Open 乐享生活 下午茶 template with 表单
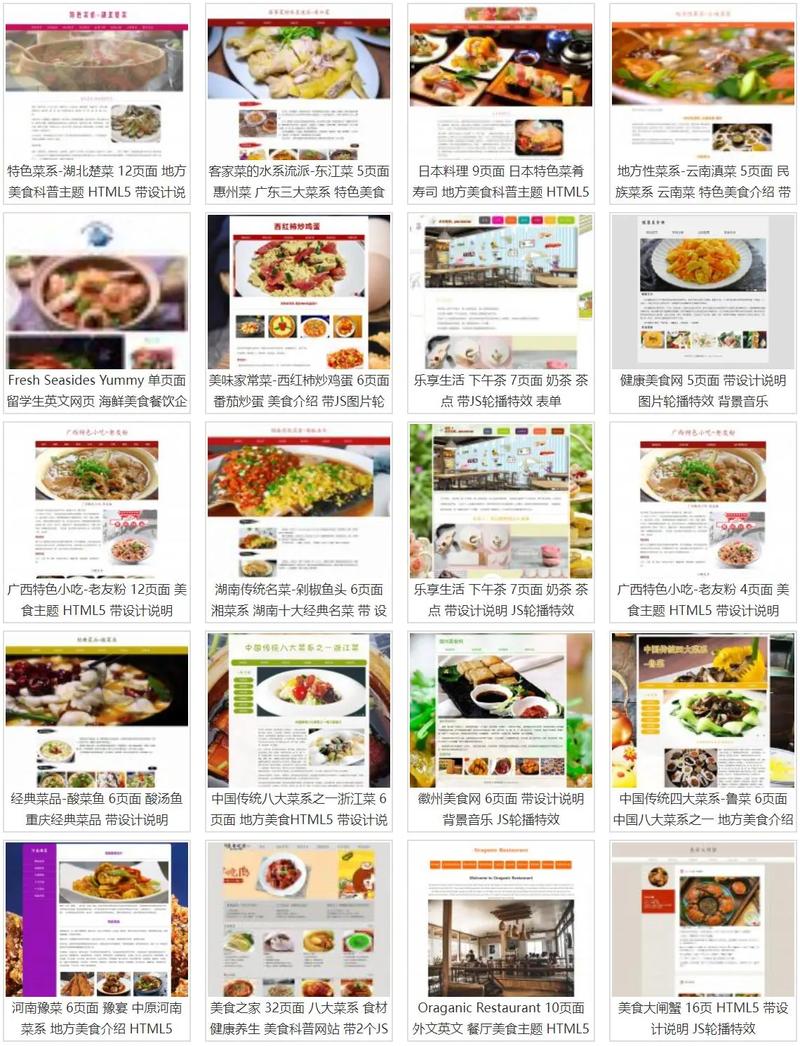Image resolution: width=800 pixels, height=1046 pixels. (x=500, y=292)
